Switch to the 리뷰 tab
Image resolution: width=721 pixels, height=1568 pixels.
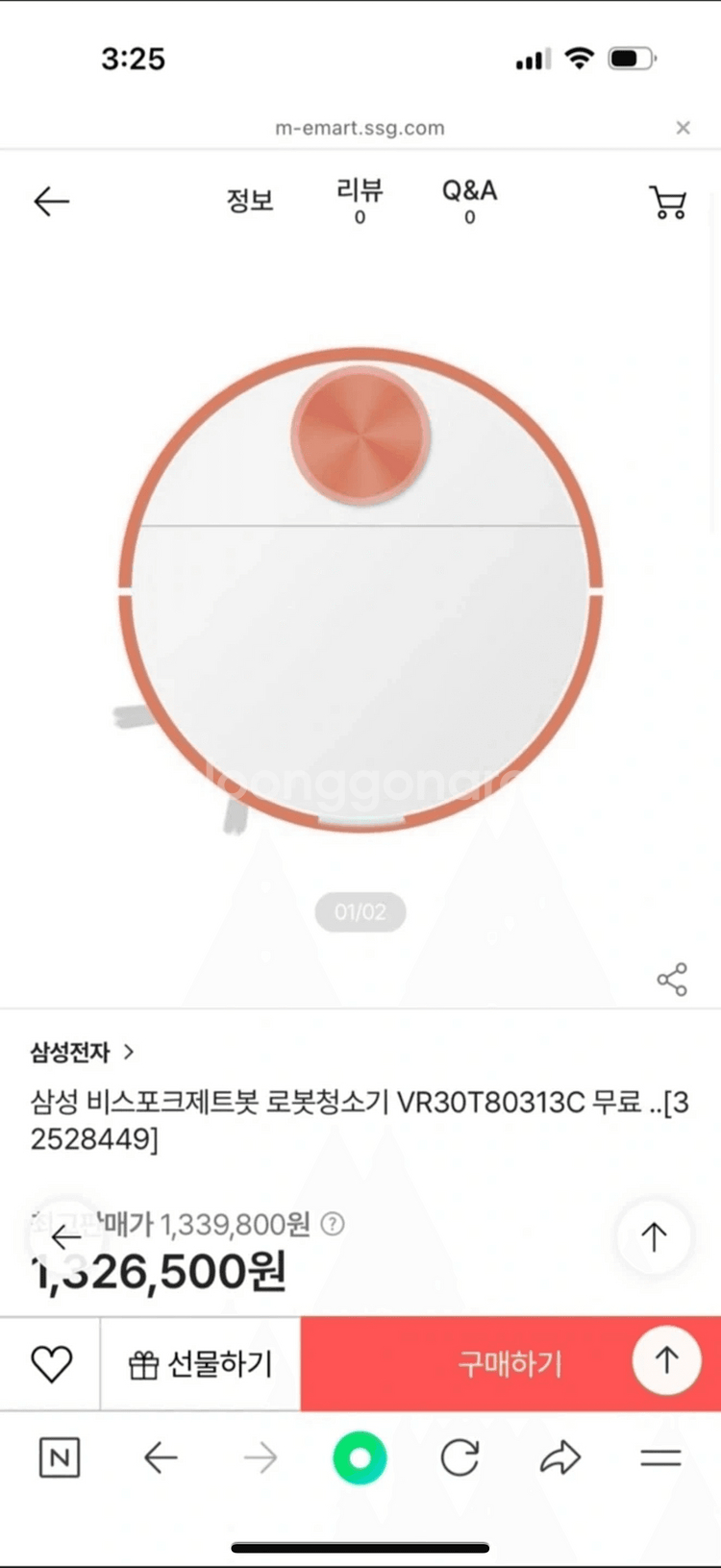click(360, 200)
